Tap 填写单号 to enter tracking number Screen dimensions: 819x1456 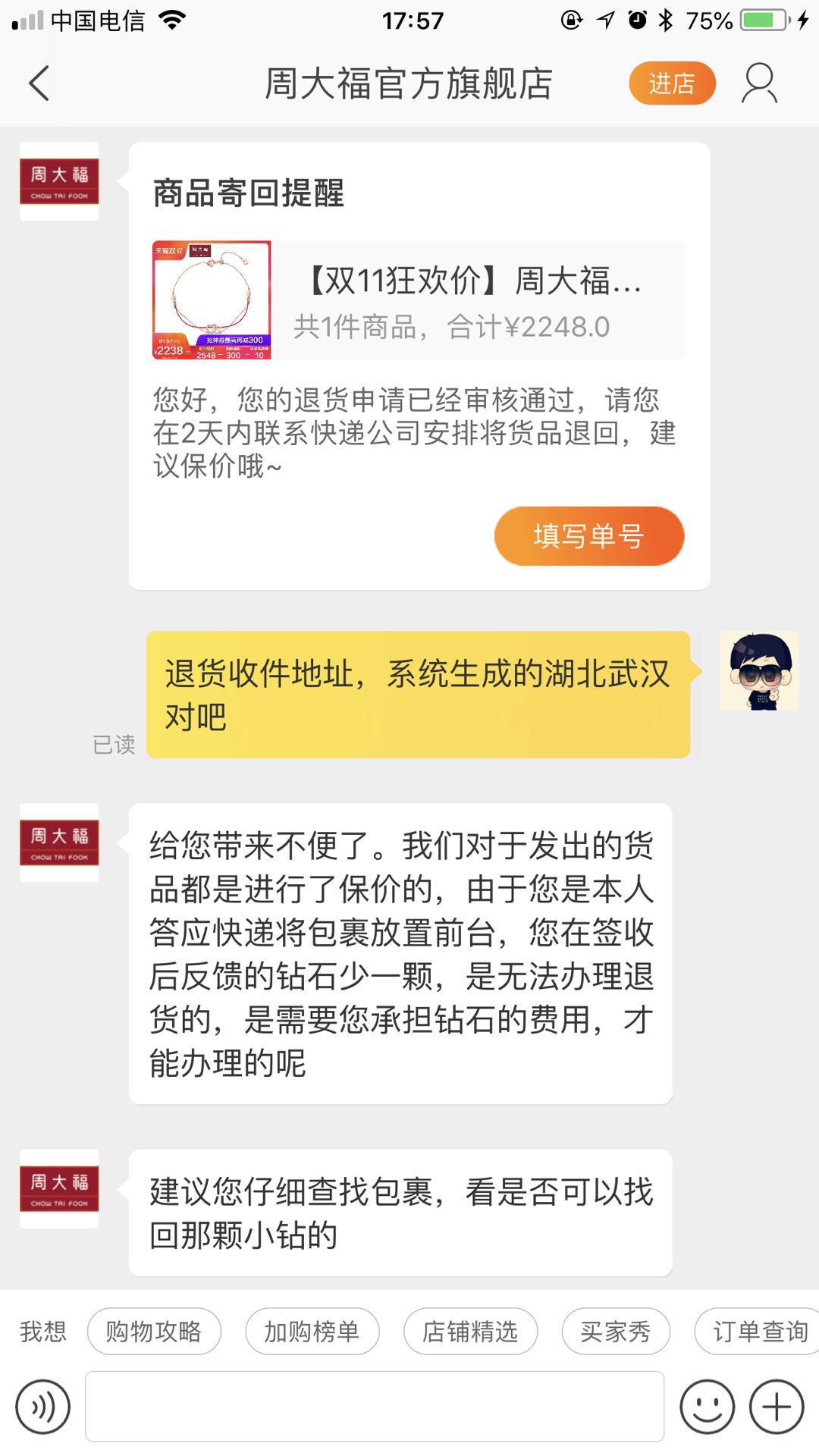589,536
